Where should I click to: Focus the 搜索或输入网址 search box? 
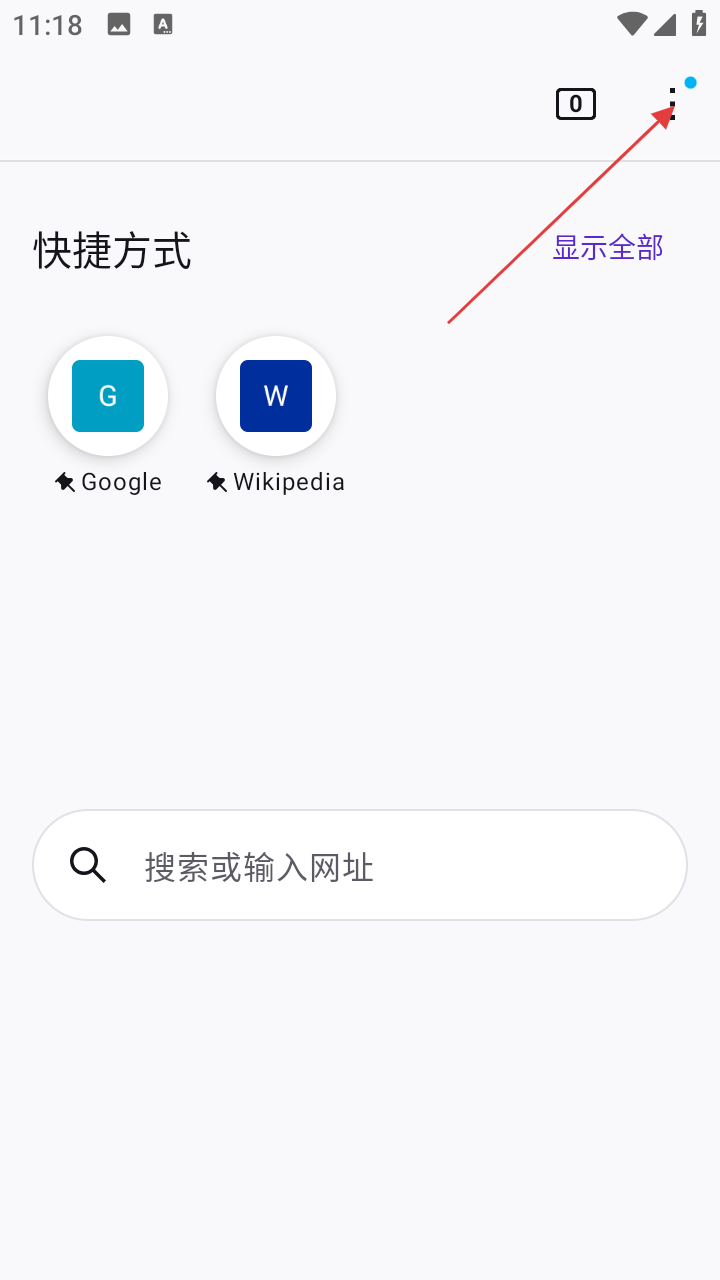360,866
